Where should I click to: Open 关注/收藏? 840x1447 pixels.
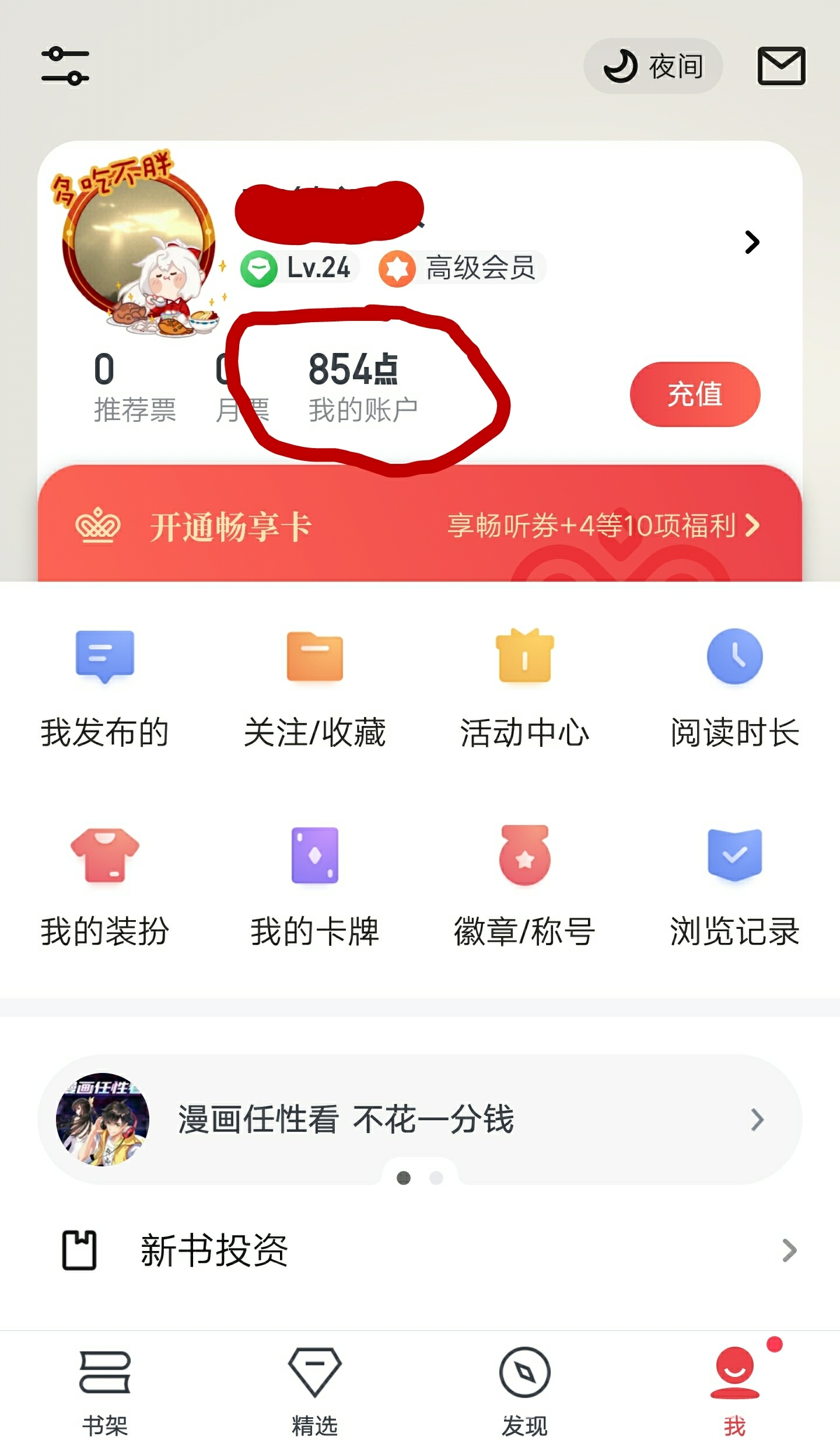(x=315, y=688)
